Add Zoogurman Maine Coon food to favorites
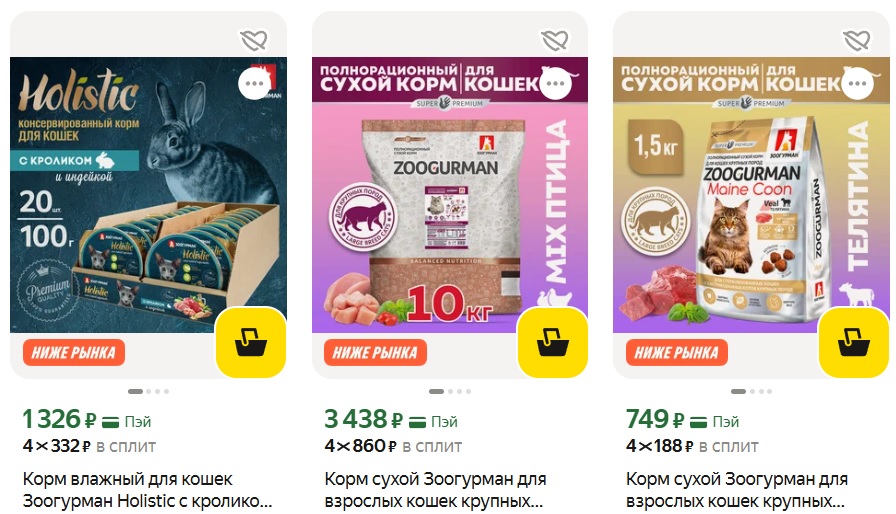 tap(857, 41)
